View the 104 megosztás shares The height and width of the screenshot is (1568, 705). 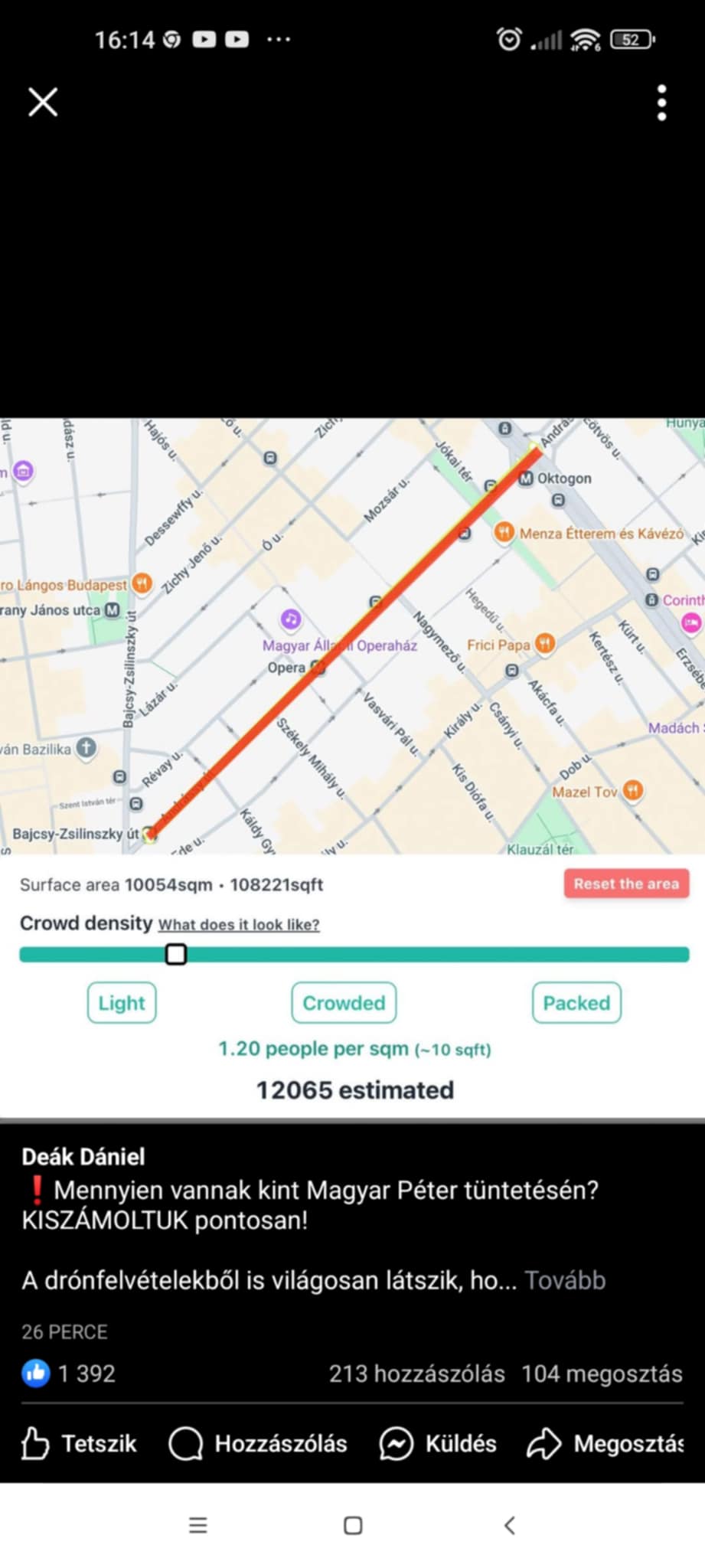click(602, 1374)
